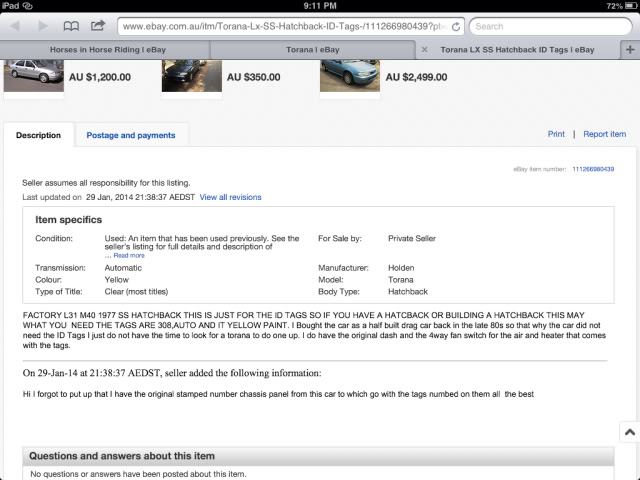Switch to Postage and payments tab
This screenshot has width=640, height=480.
131,135
